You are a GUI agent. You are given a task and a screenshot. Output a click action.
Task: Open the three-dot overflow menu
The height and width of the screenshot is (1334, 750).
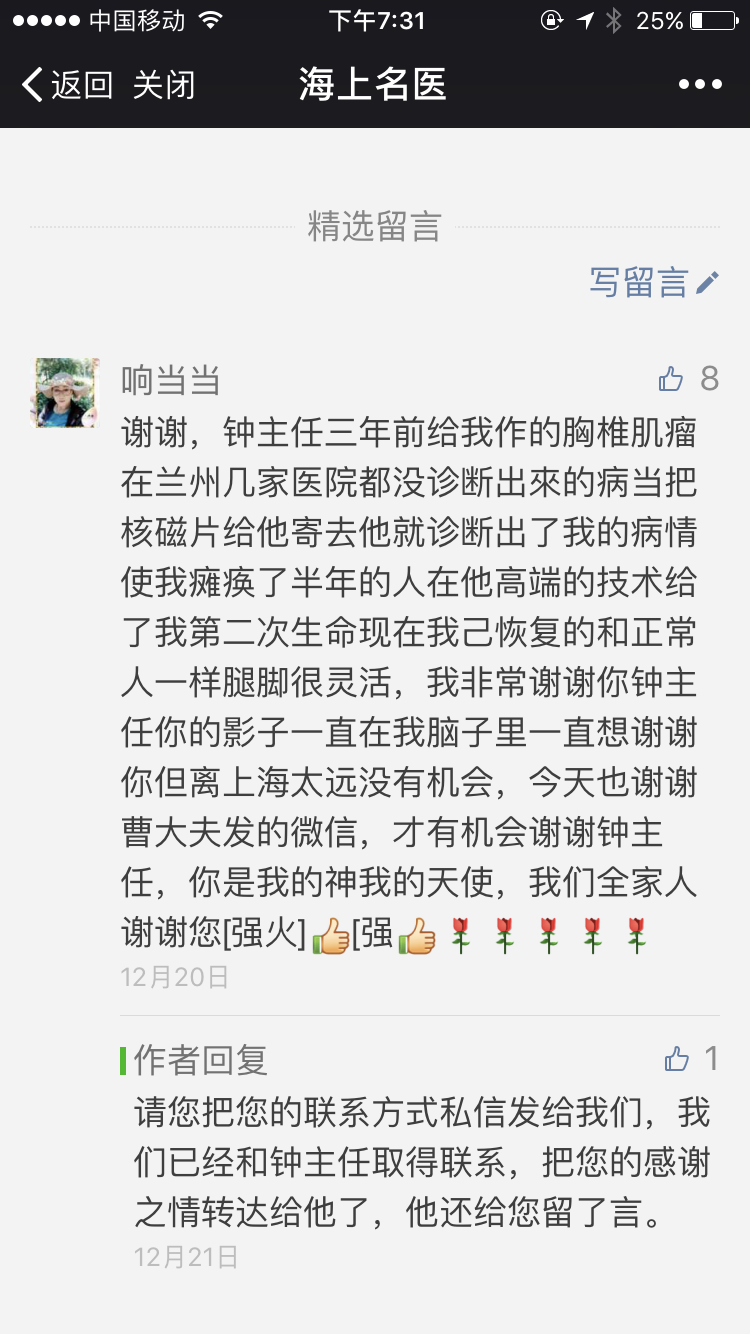699,85
